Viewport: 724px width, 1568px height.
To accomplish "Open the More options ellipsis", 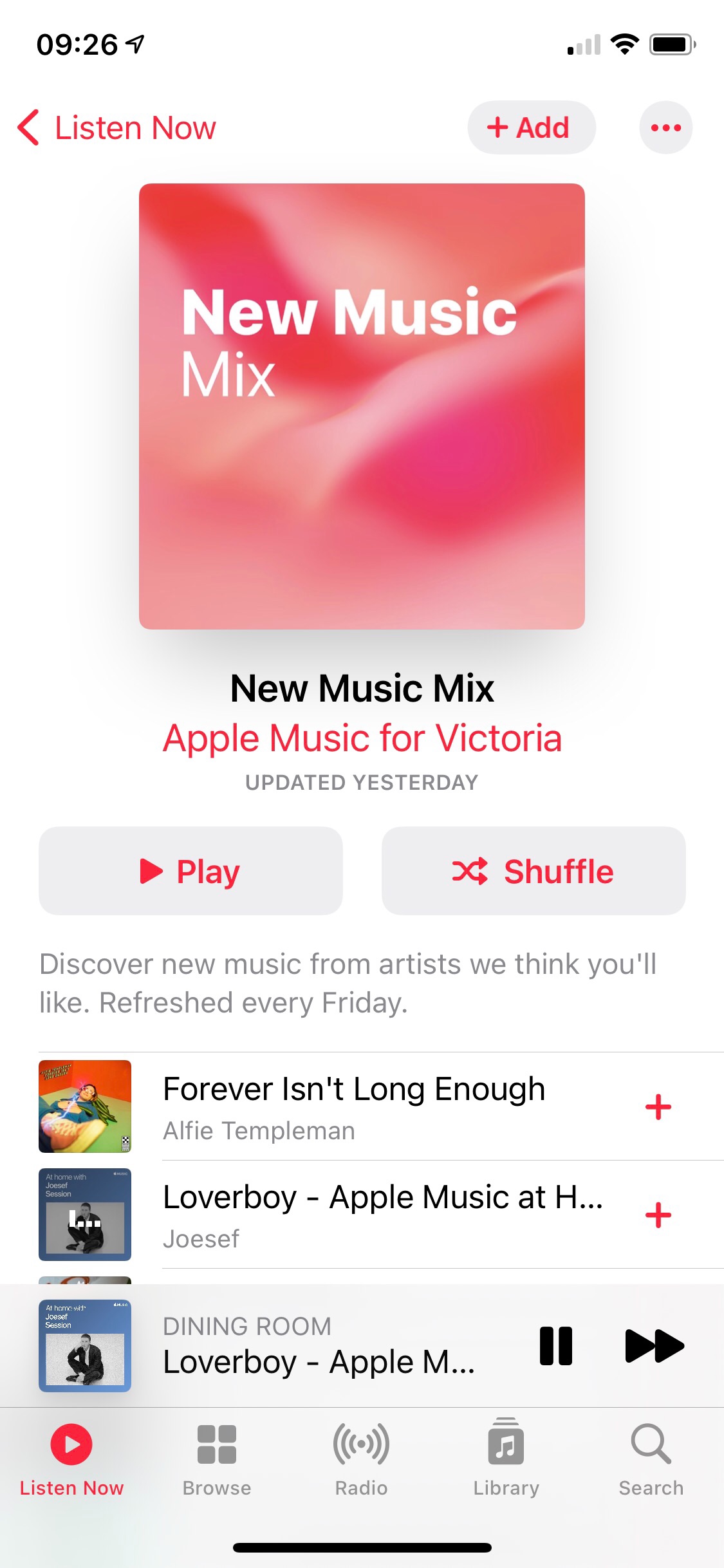I will click(x=665, y=127).
